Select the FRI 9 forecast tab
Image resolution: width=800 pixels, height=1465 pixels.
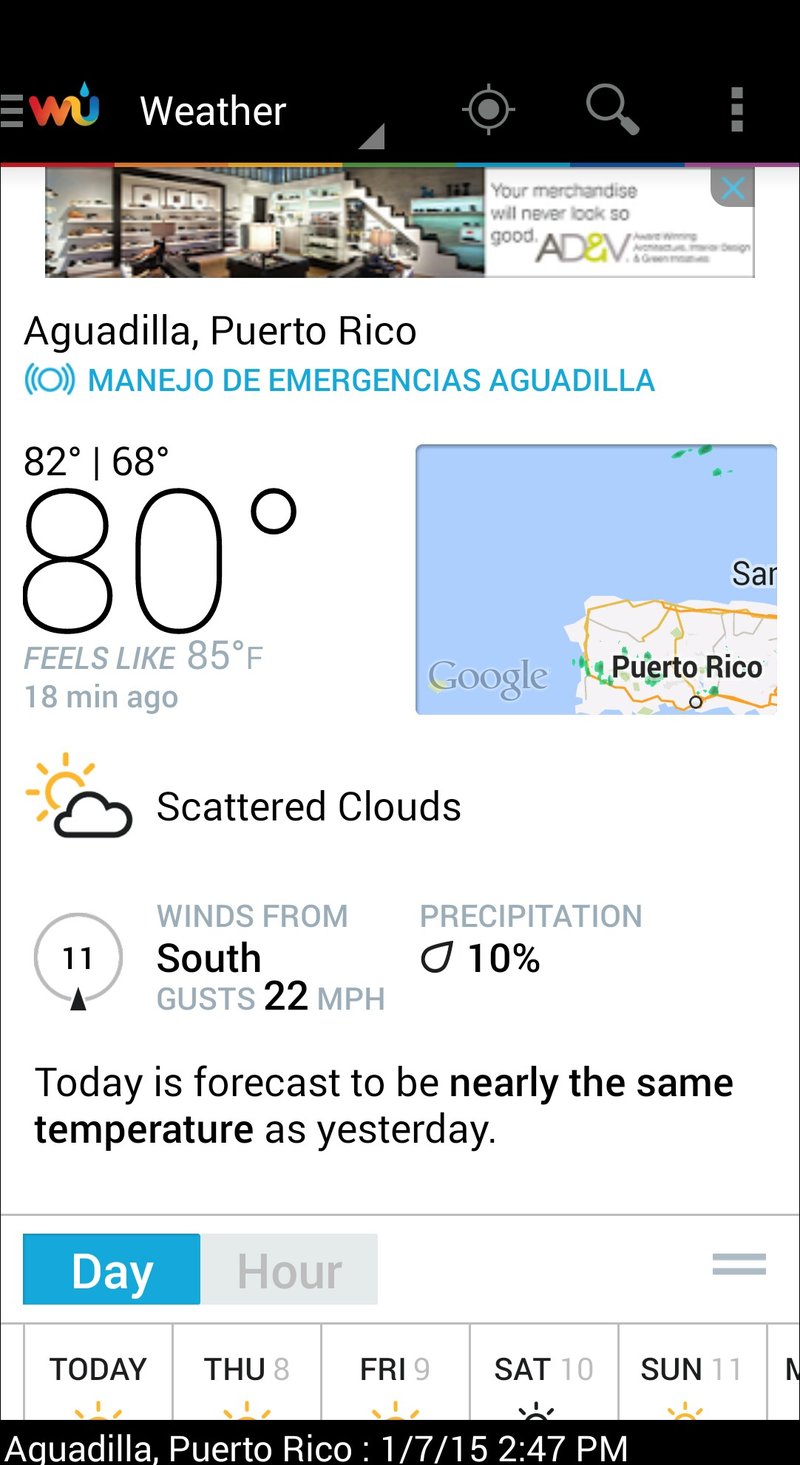(394, 1369)
